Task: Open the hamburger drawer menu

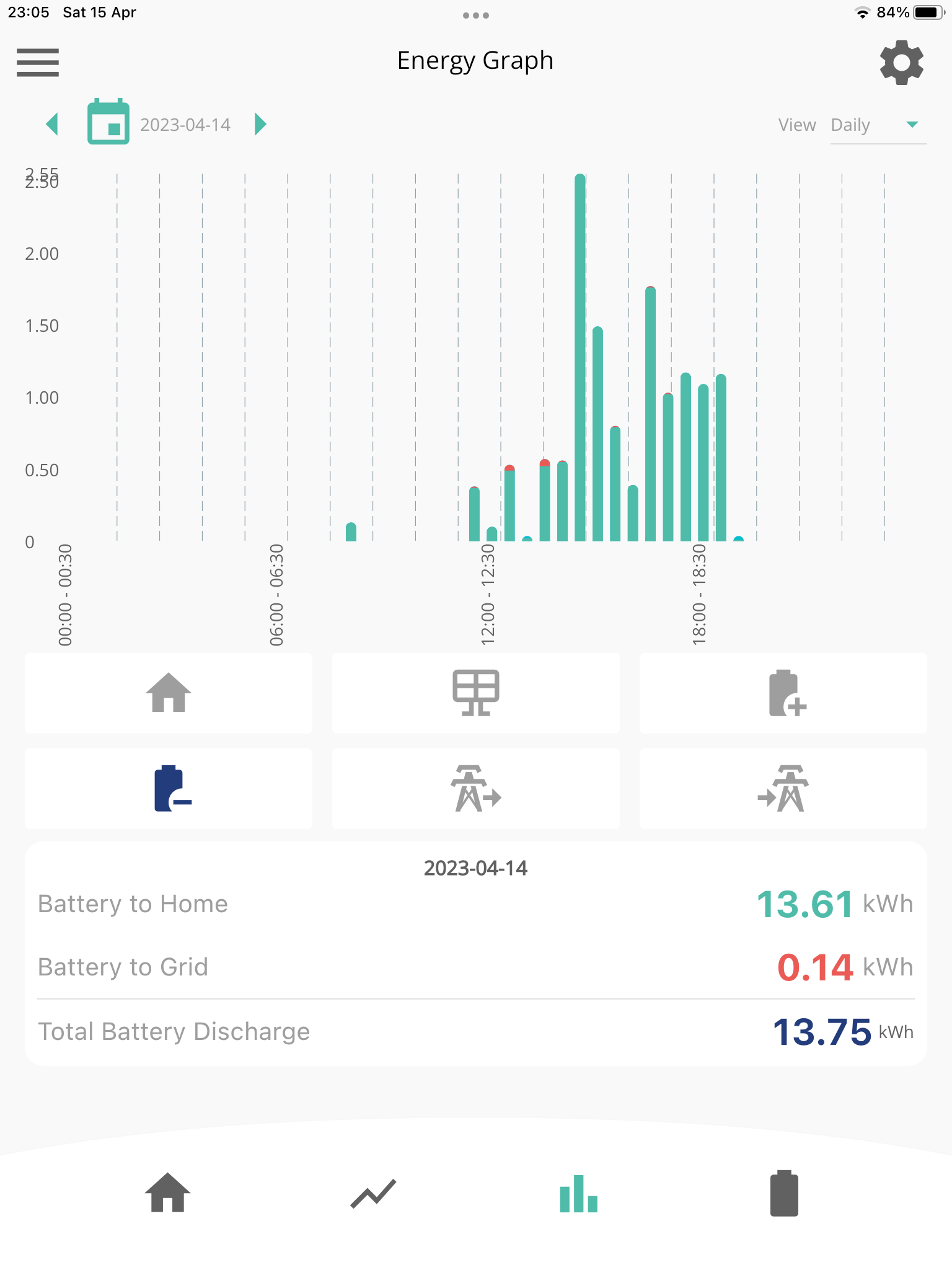Action: click(38, 62)
